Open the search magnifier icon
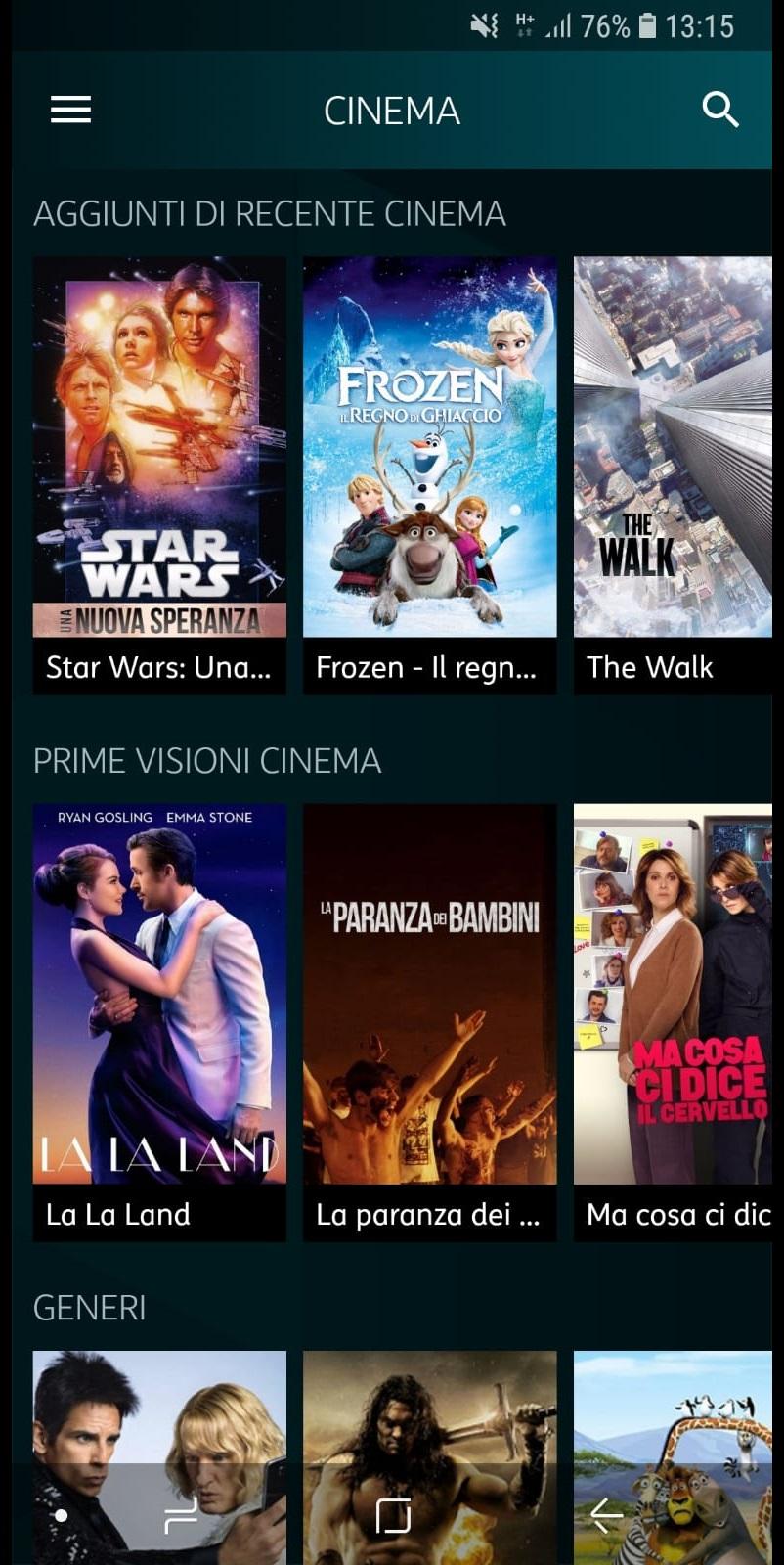This screenshot has height=1565, width=784. tap(719, 110)
